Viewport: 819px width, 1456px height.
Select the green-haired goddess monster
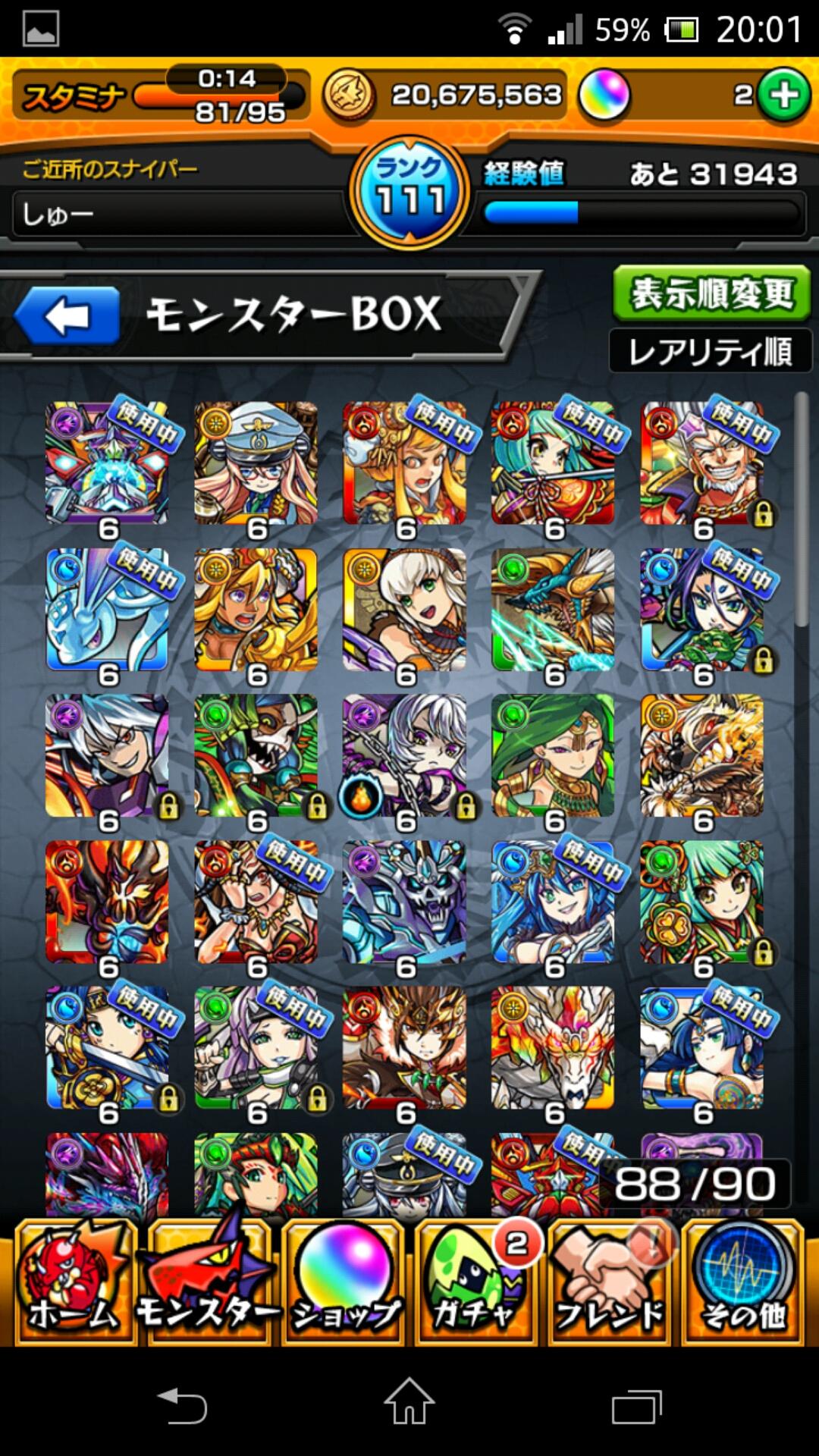(553, 755)
